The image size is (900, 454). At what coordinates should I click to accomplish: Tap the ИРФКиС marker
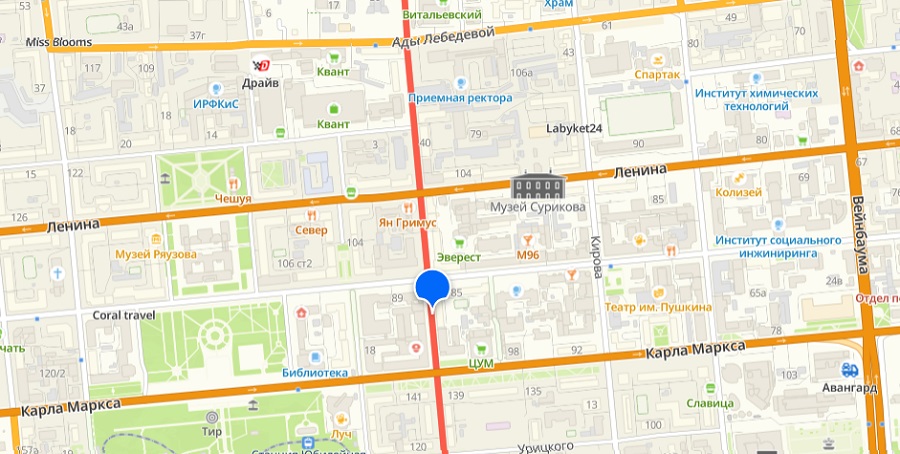(x=216, y=87)
